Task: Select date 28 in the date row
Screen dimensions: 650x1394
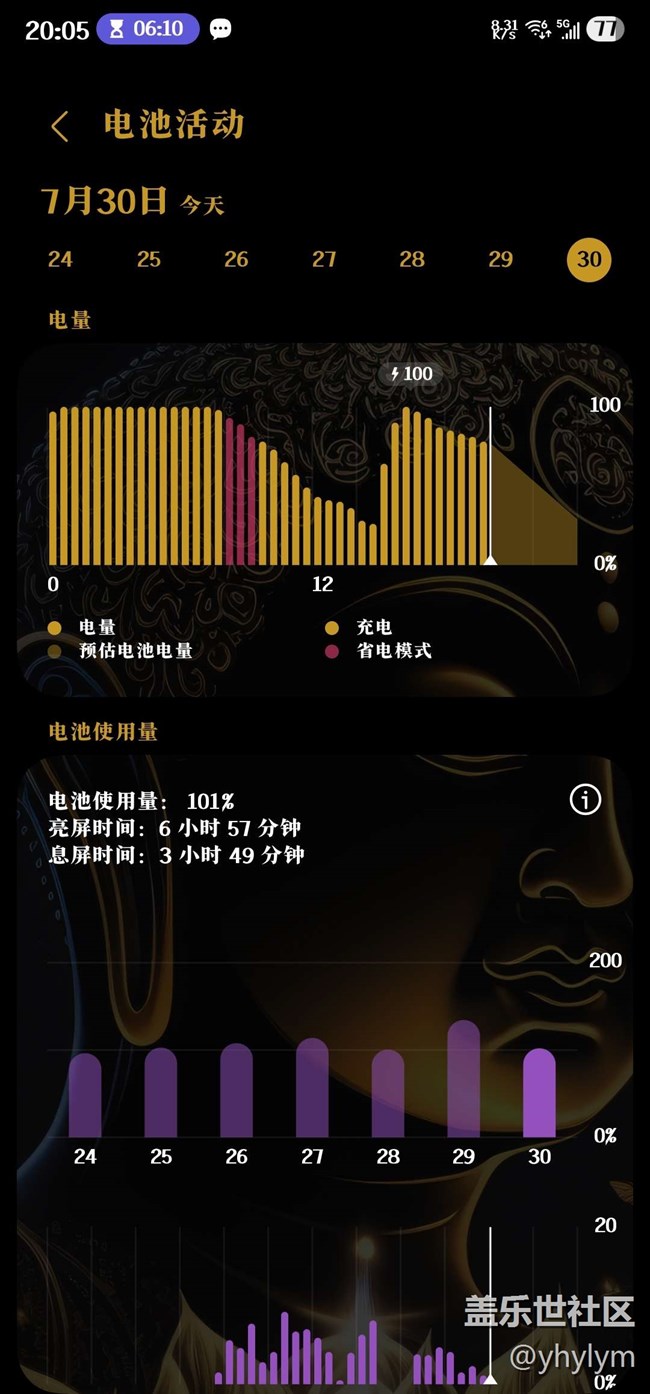Action: [412, 260]
